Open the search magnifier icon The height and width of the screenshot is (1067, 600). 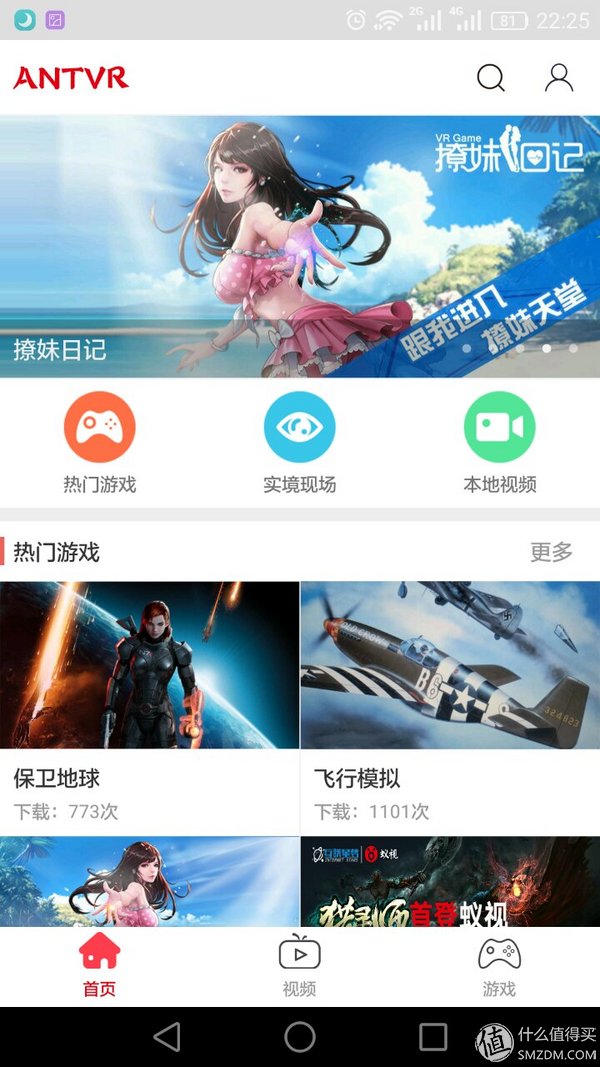click(x=490, y=78)
